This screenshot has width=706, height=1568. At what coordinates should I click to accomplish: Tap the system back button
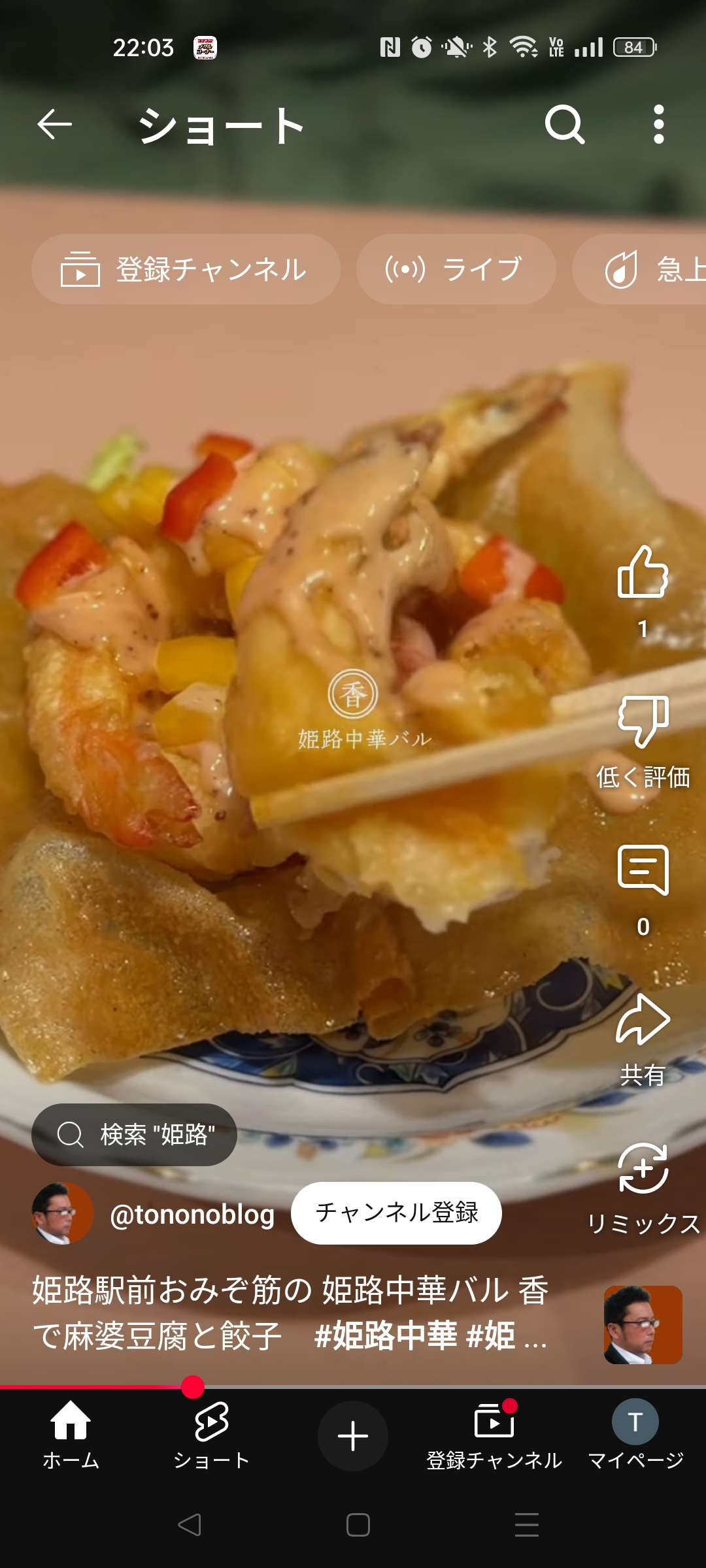point(190,1526)
